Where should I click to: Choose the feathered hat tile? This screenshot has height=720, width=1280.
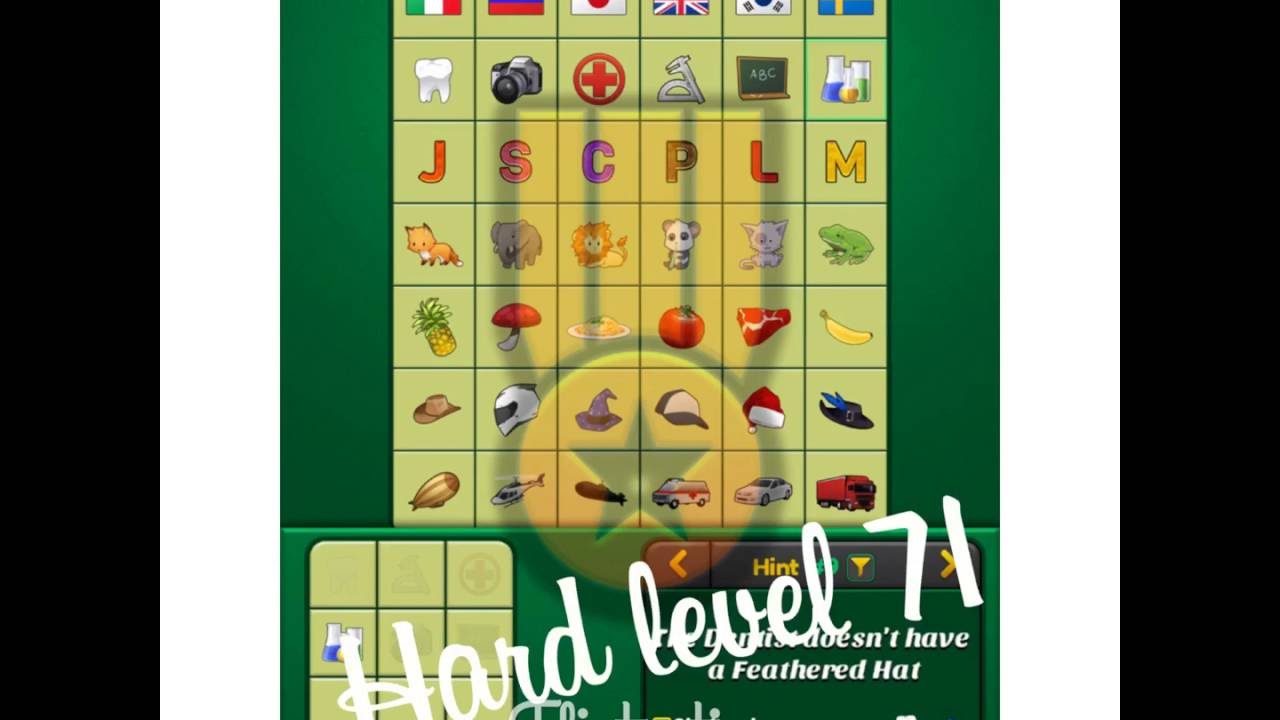point(846,410)
